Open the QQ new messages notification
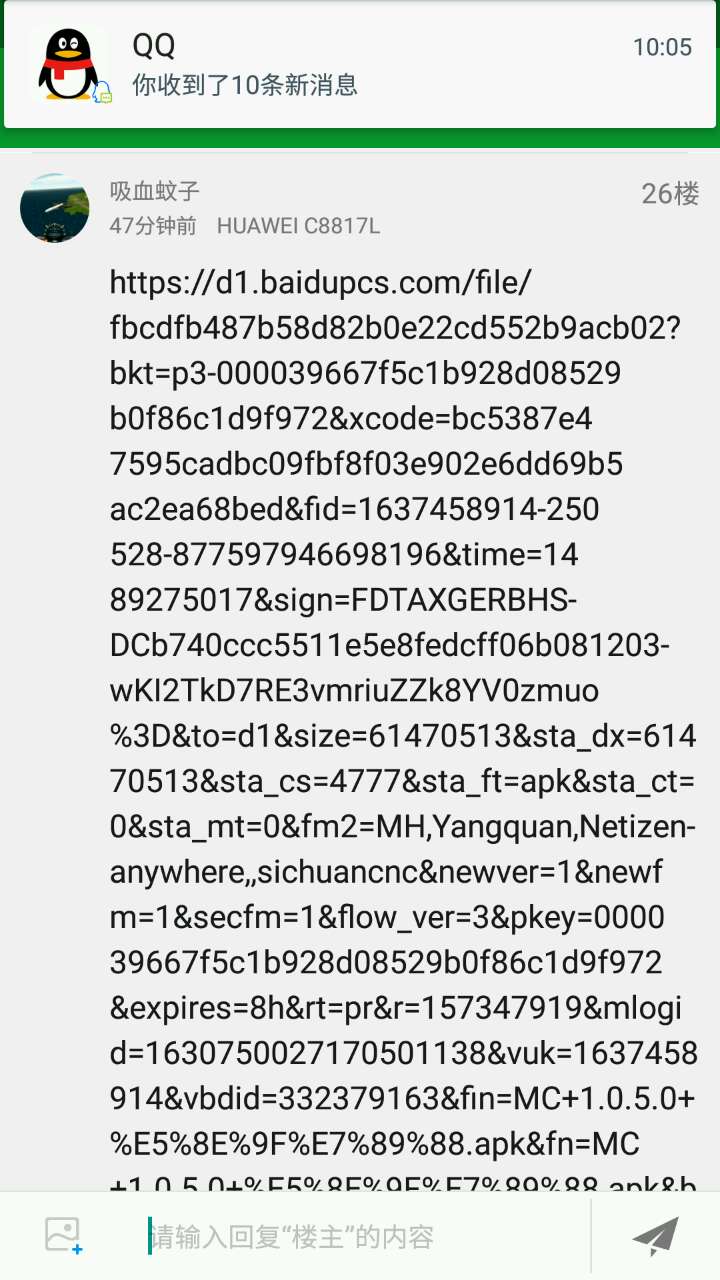The width and height of the screenshot is (720, 1280). tap(360, 65)
